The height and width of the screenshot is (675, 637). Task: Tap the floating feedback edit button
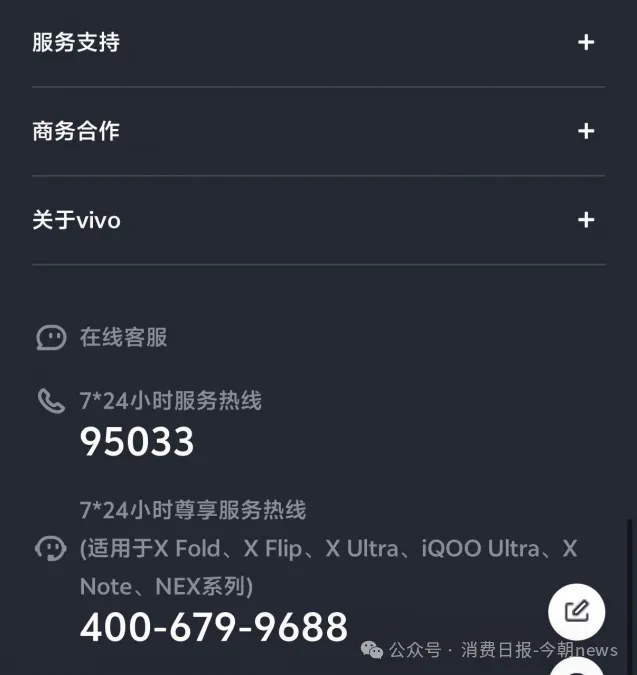(576, 611)
